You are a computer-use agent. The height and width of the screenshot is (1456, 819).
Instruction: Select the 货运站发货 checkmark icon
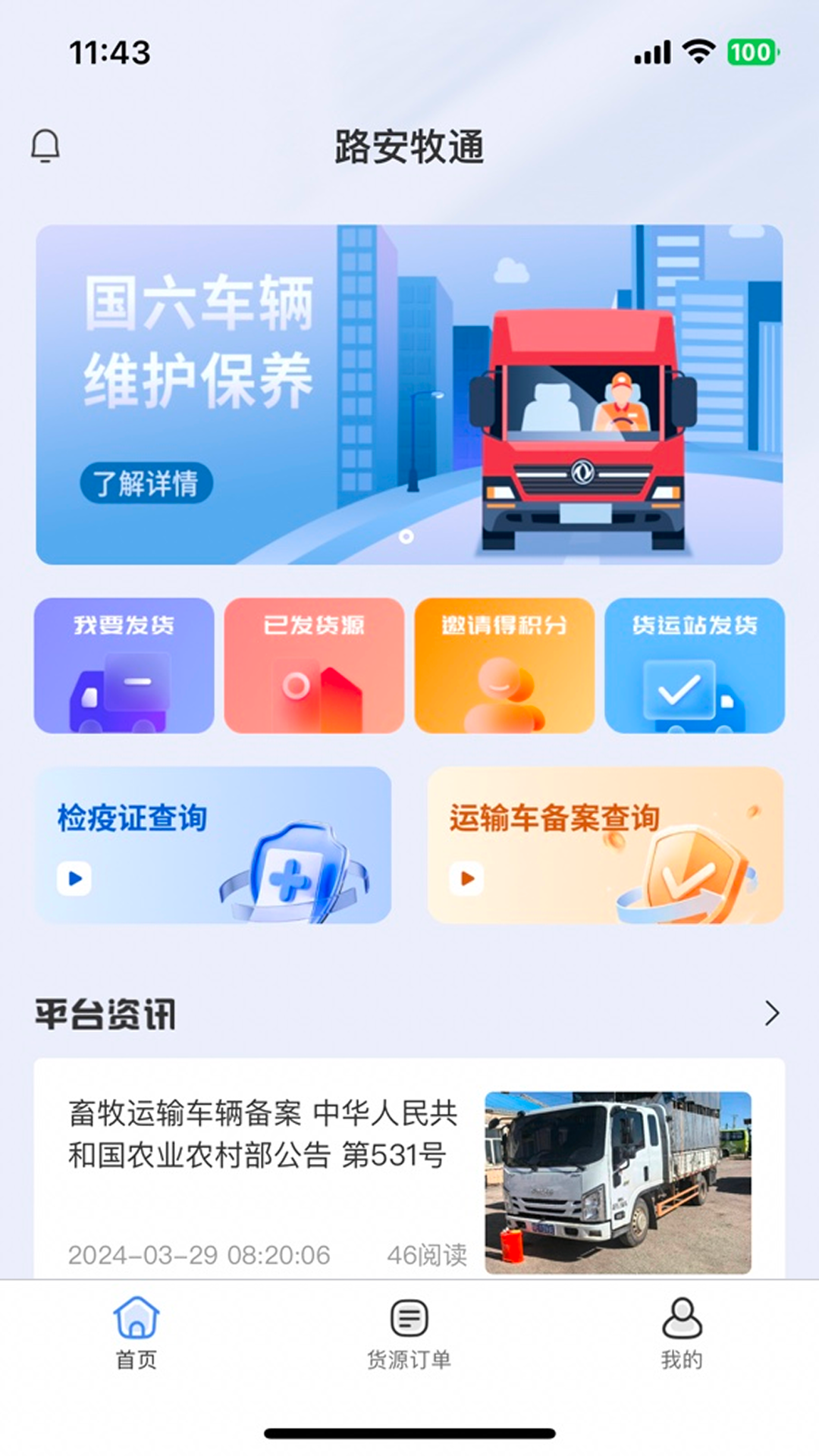(x=679, y=690)
